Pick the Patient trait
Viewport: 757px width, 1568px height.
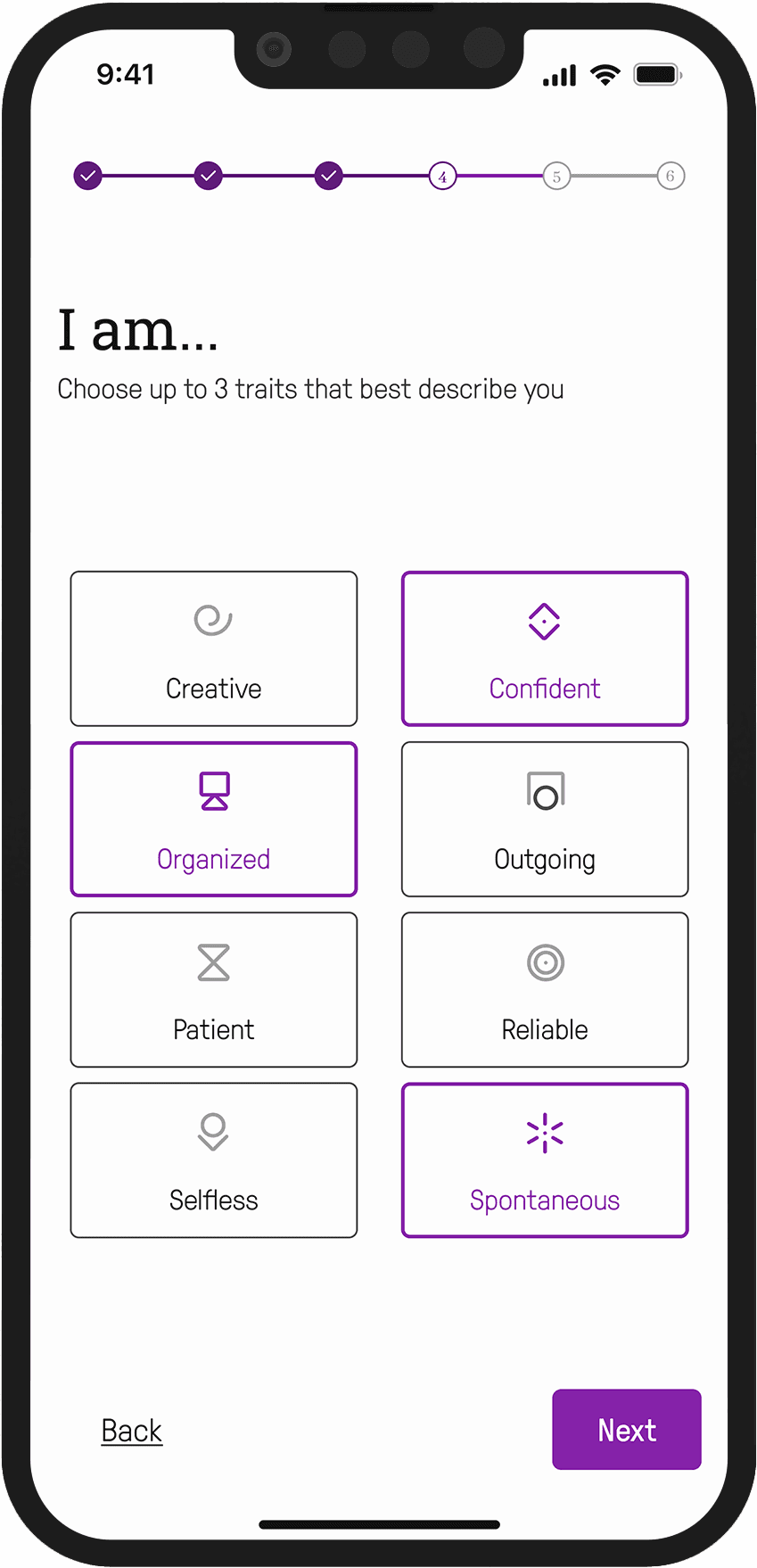point(214,989)
